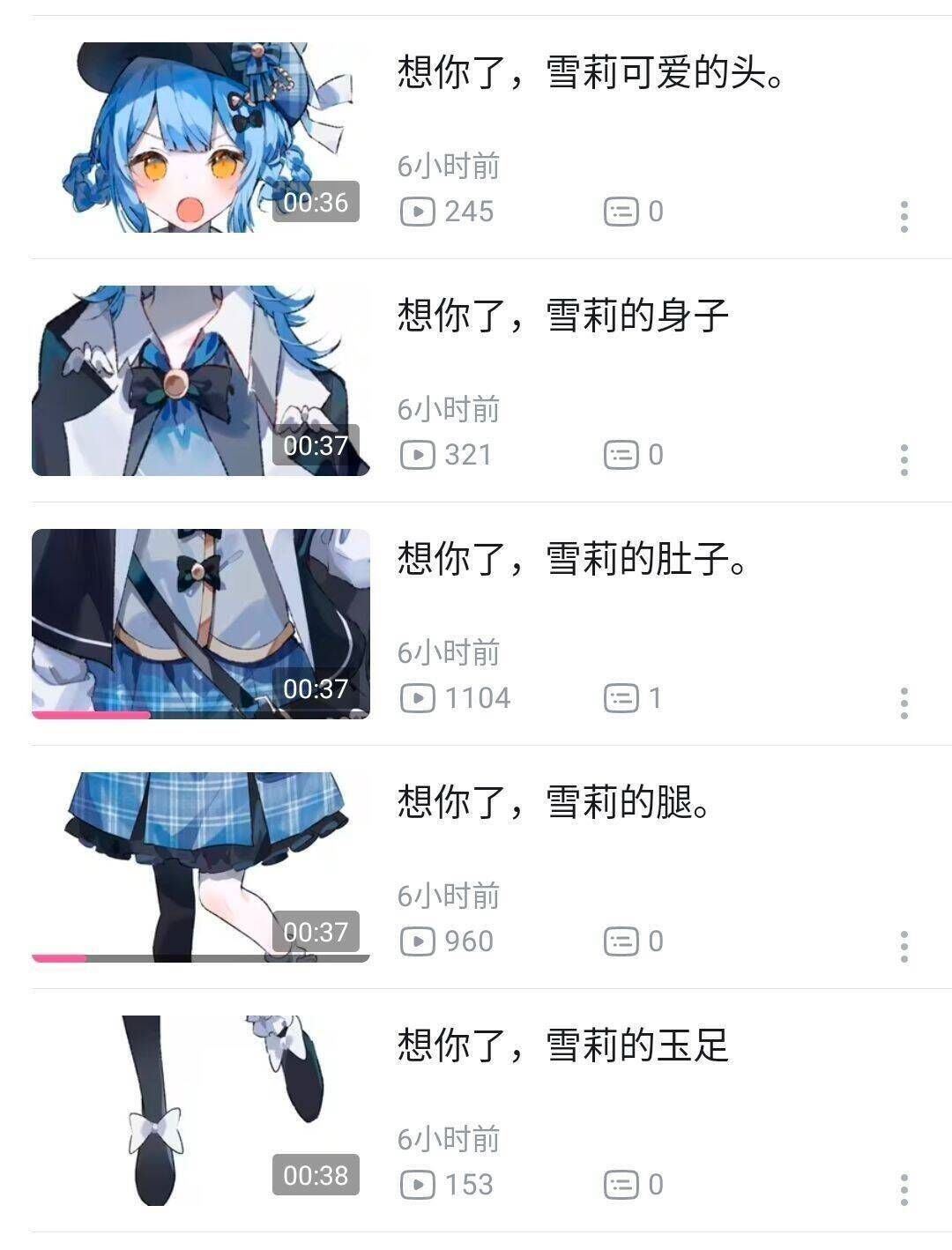This screenshot has height=1250, width=952.
Task: Click the 6小时前 timestamp on the second video
Action: (450, 407)
